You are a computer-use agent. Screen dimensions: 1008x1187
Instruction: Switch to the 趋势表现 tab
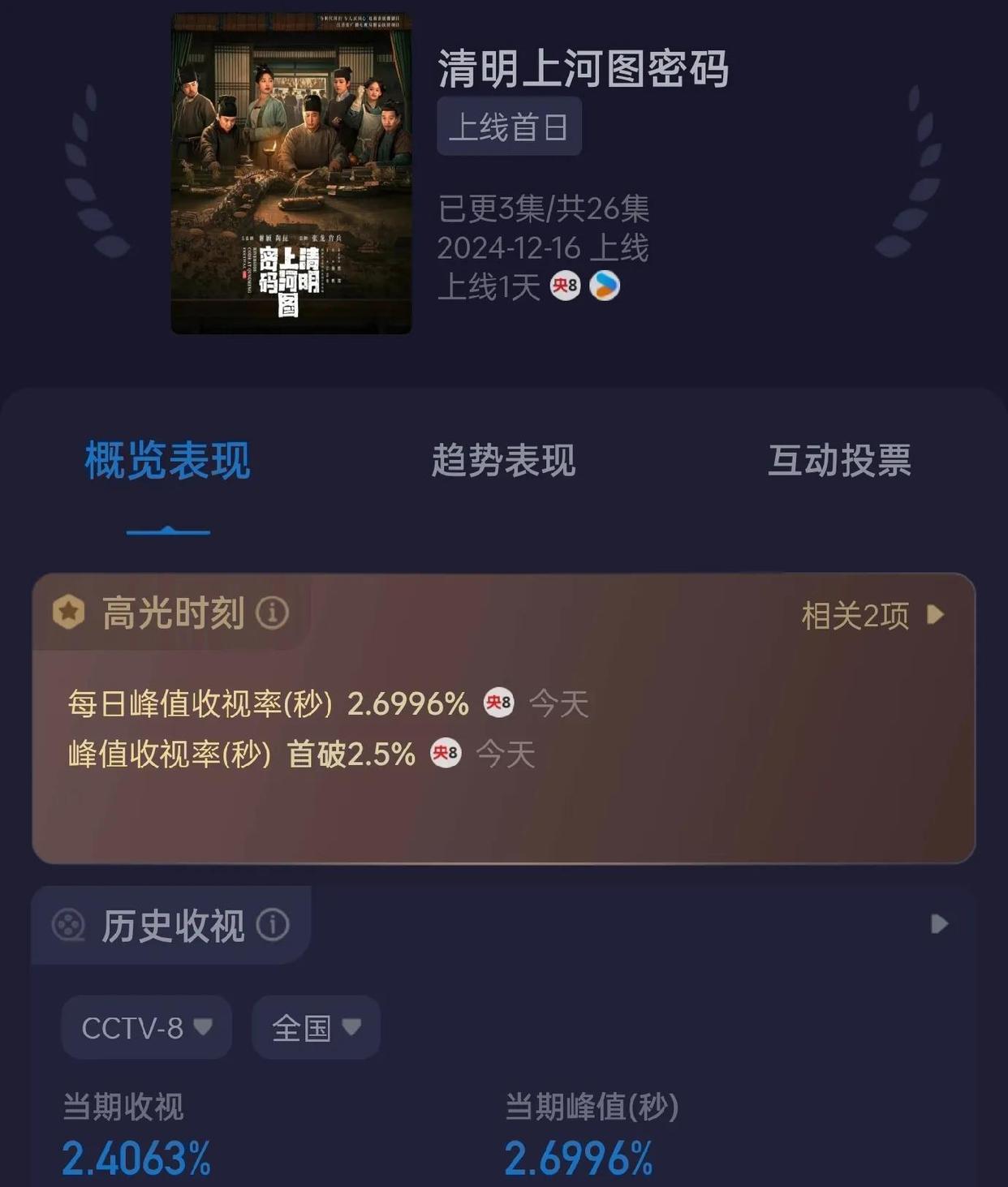(x=503, y=461)
